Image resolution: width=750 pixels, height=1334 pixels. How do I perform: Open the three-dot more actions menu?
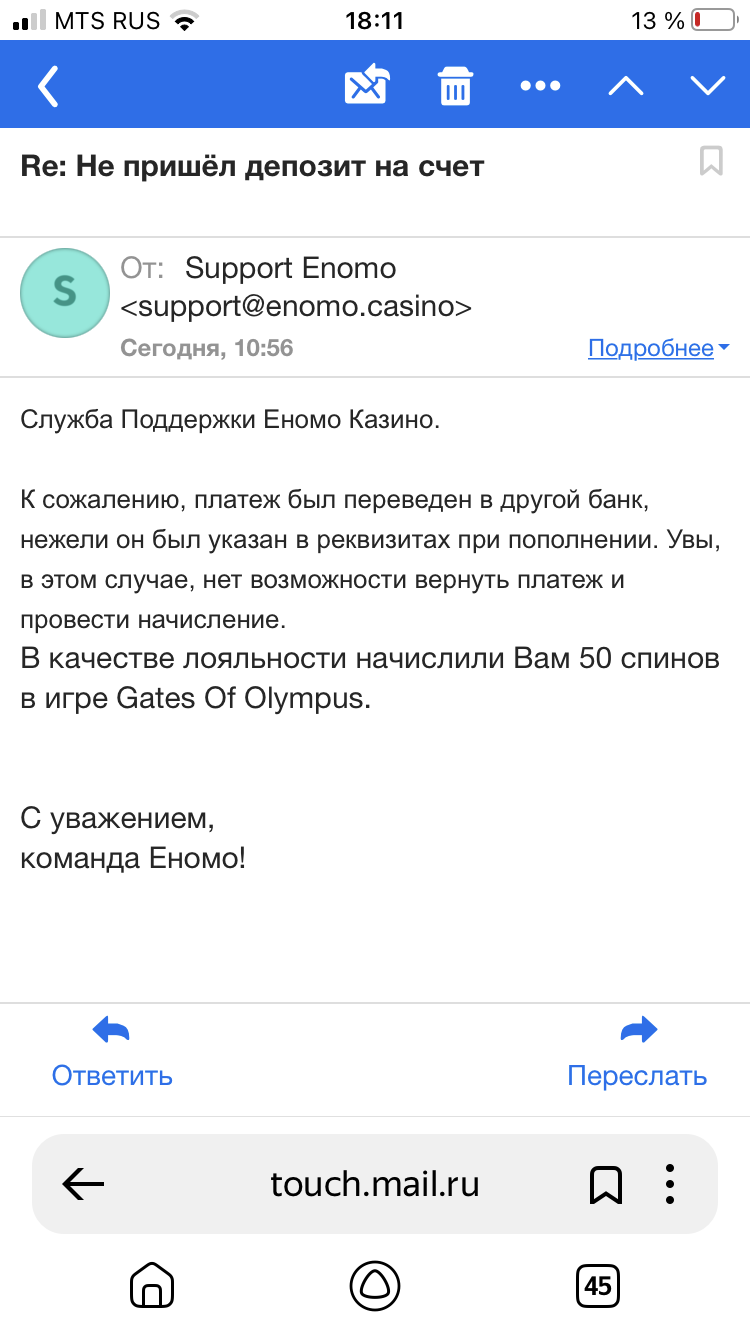541,86
